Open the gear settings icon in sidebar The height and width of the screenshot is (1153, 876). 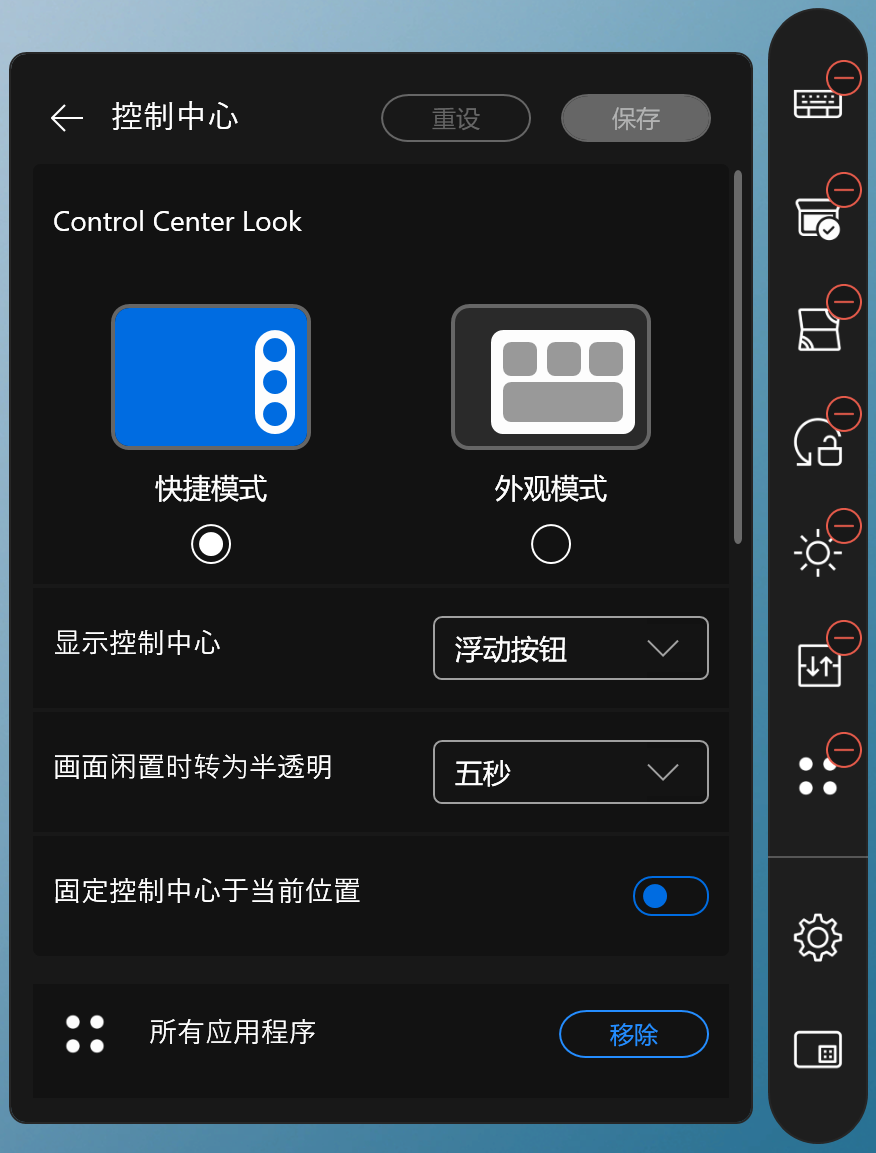pos(818,937)
